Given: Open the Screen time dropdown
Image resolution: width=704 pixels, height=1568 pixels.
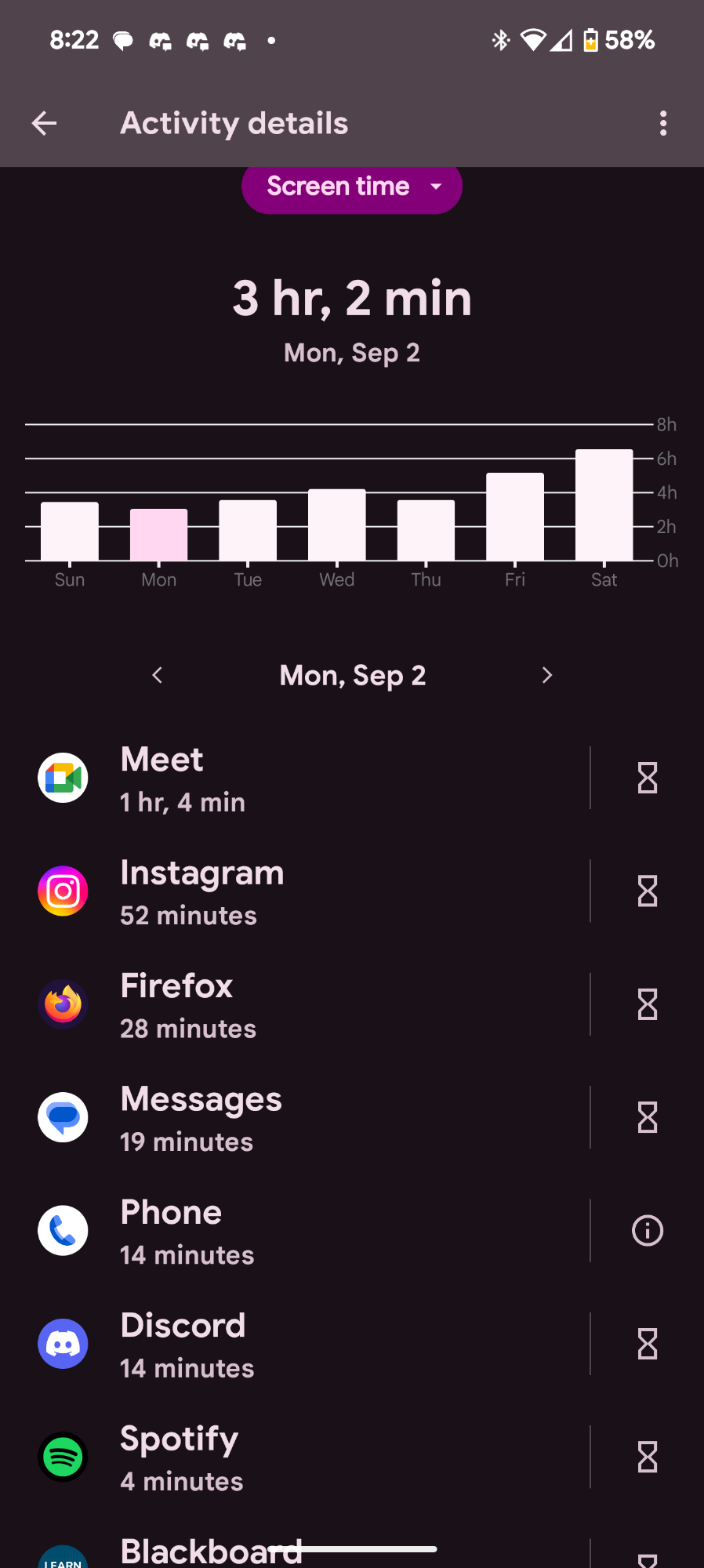Looking at the screenshot, I should (x=352, y=187).
